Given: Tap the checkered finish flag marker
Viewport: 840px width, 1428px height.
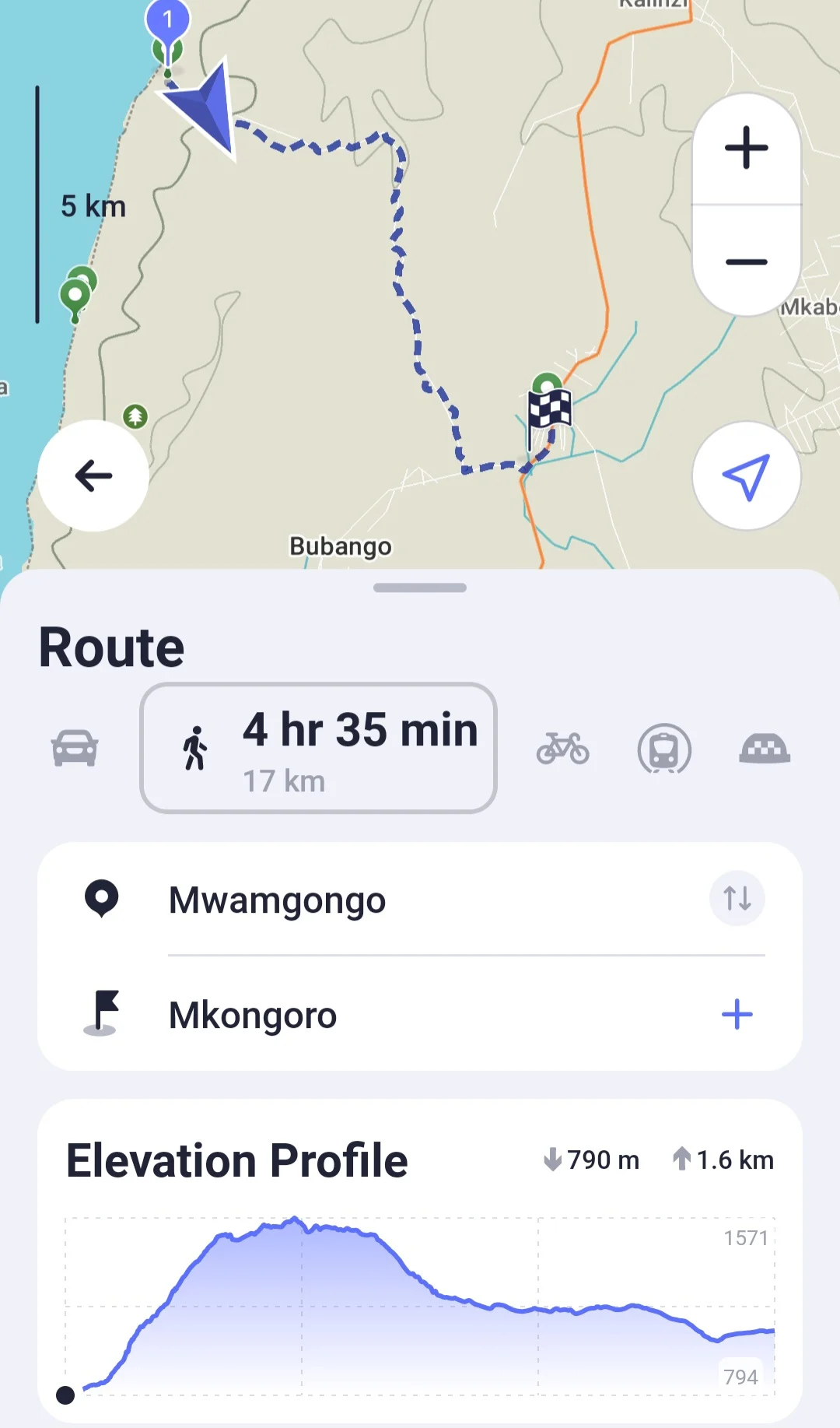Looking at the screenshot, I should 549,410.
